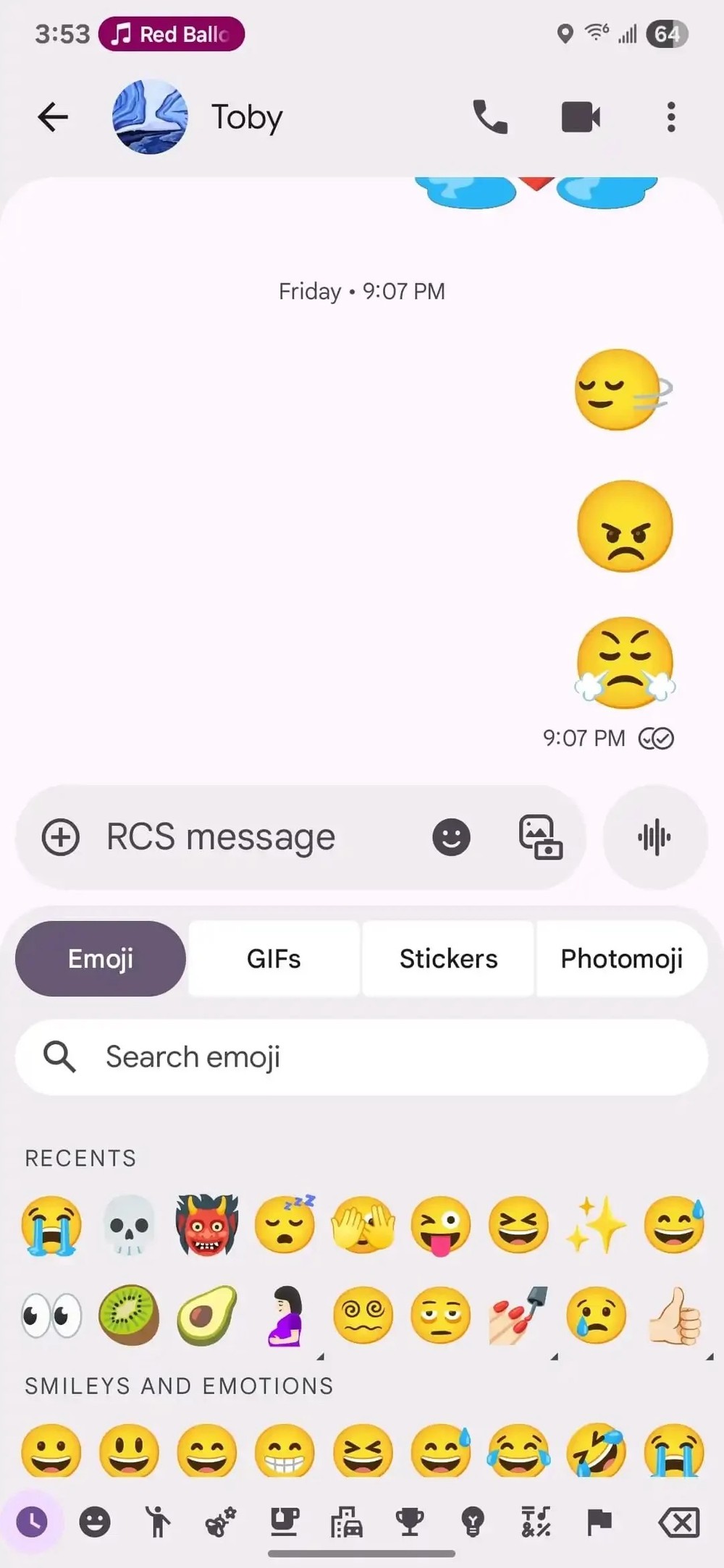Jump to the flags emoji category

(599, 1522)
